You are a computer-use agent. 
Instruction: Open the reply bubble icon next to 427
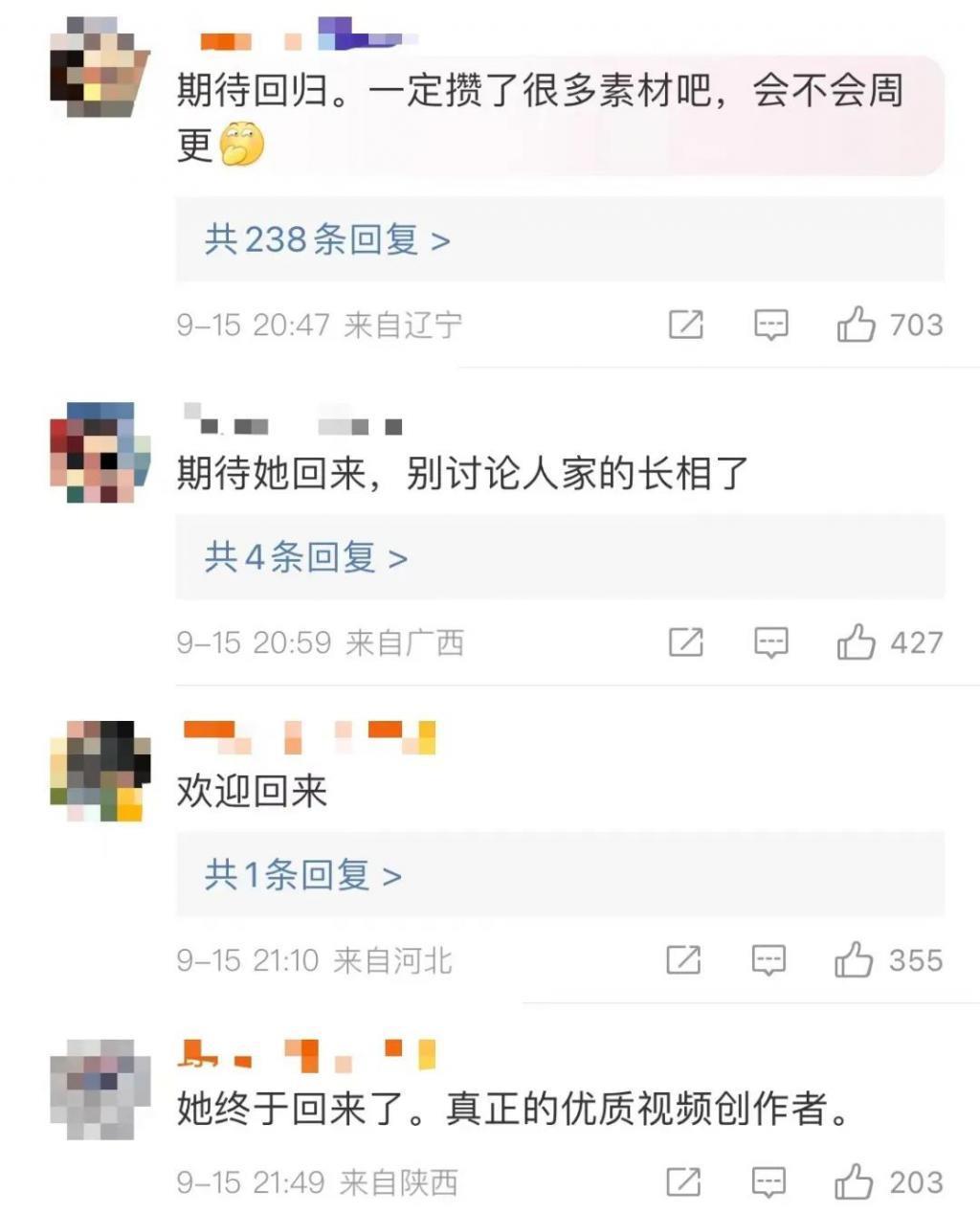(x=770, y=642)
